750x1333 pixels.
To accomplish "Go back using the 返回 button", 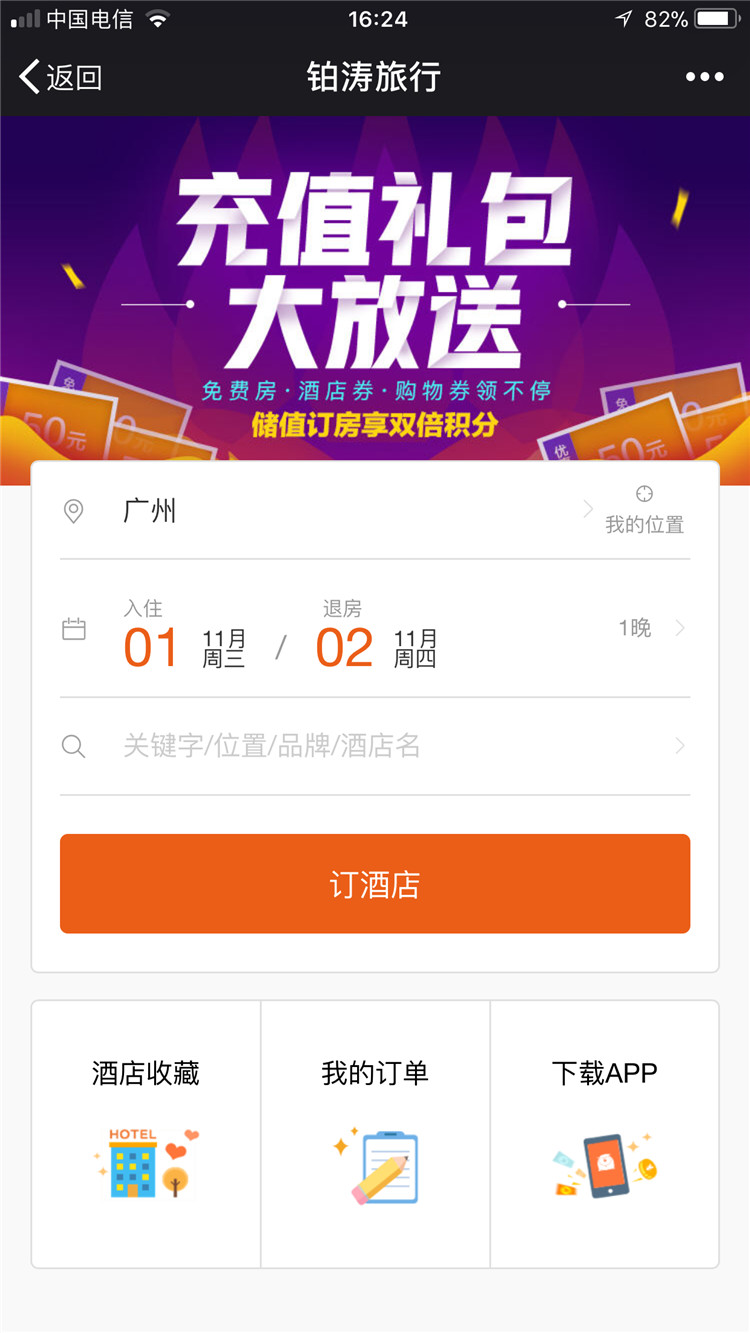I will tap(61, 77).
